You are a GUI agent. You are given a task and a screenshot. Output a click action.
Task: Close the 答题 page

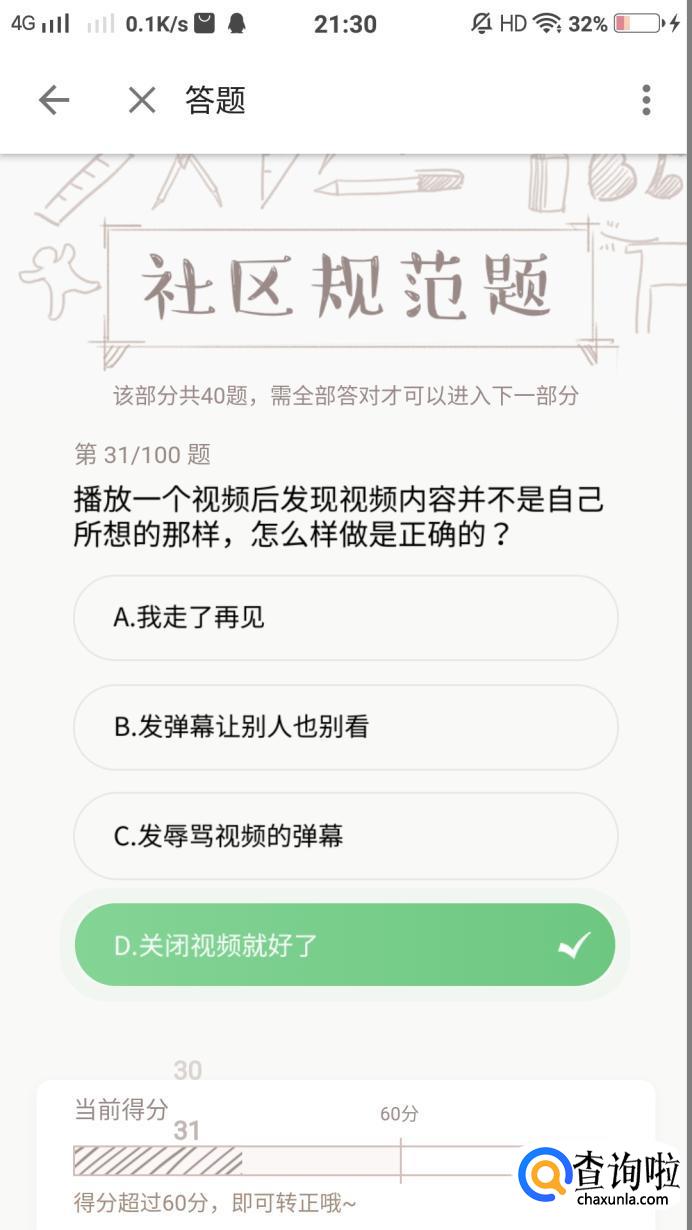click(x=142, y=100)
